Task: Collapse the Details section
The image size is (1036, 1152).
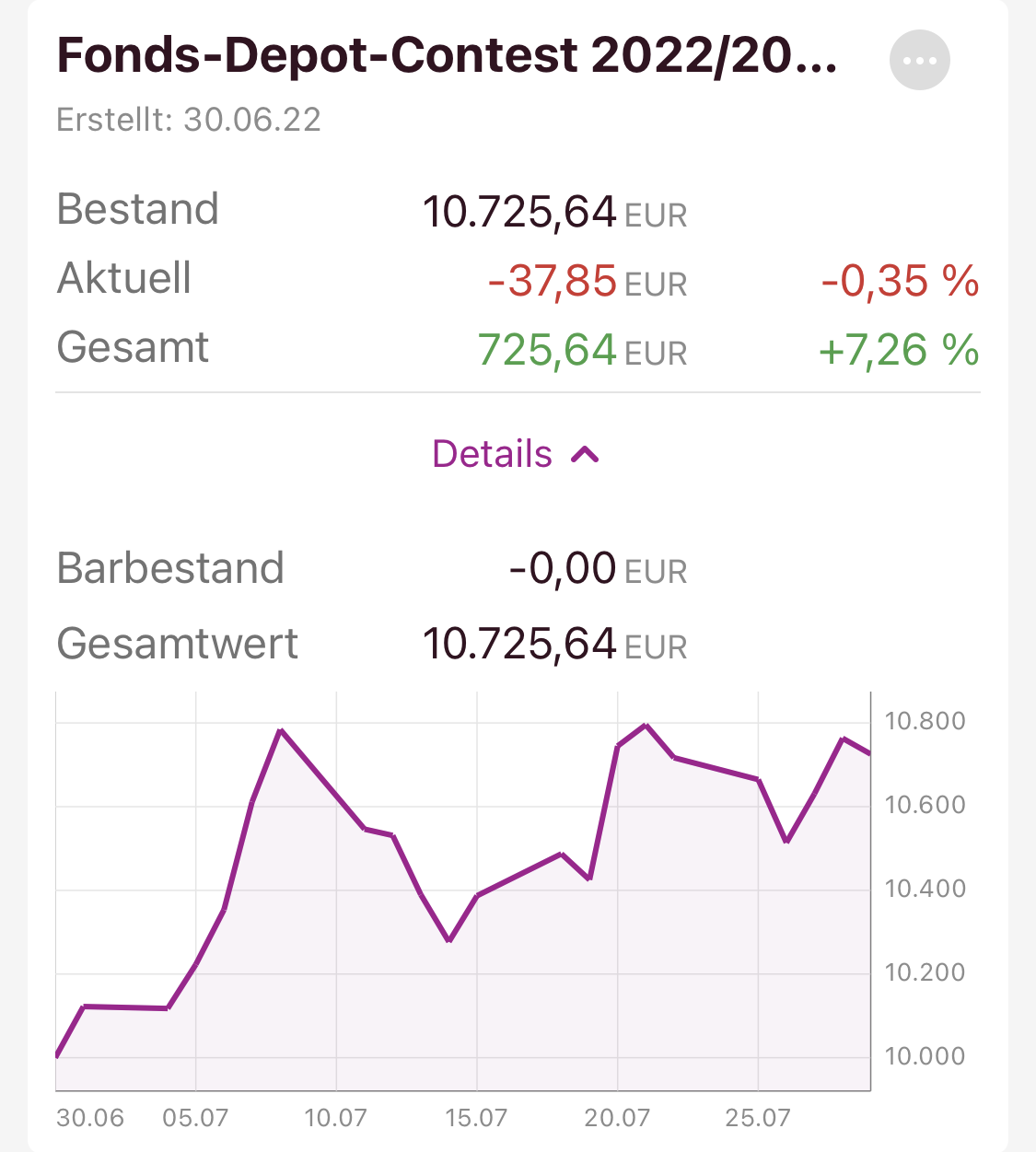Action: pos(516,454)
